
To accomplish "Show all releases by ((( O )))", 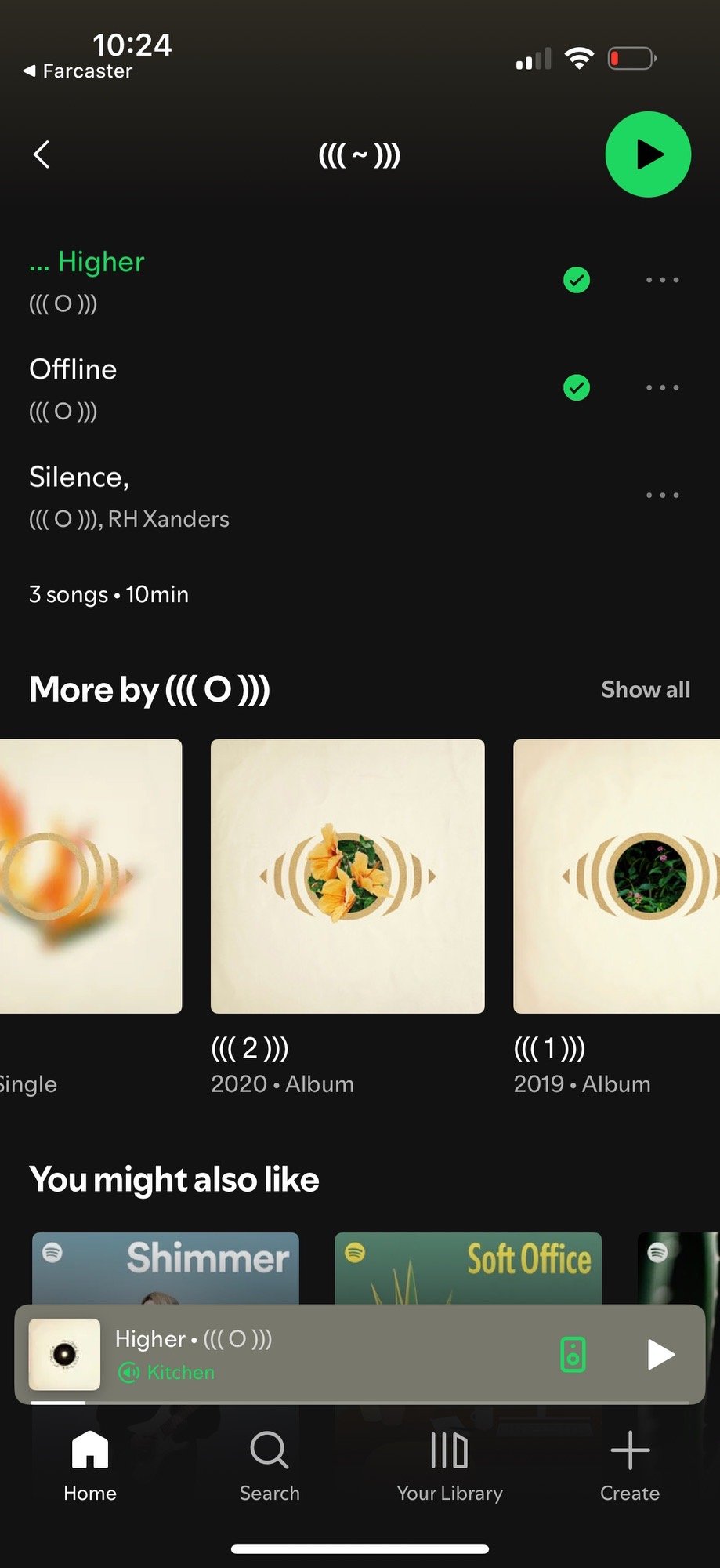I will tap(645, 690).
